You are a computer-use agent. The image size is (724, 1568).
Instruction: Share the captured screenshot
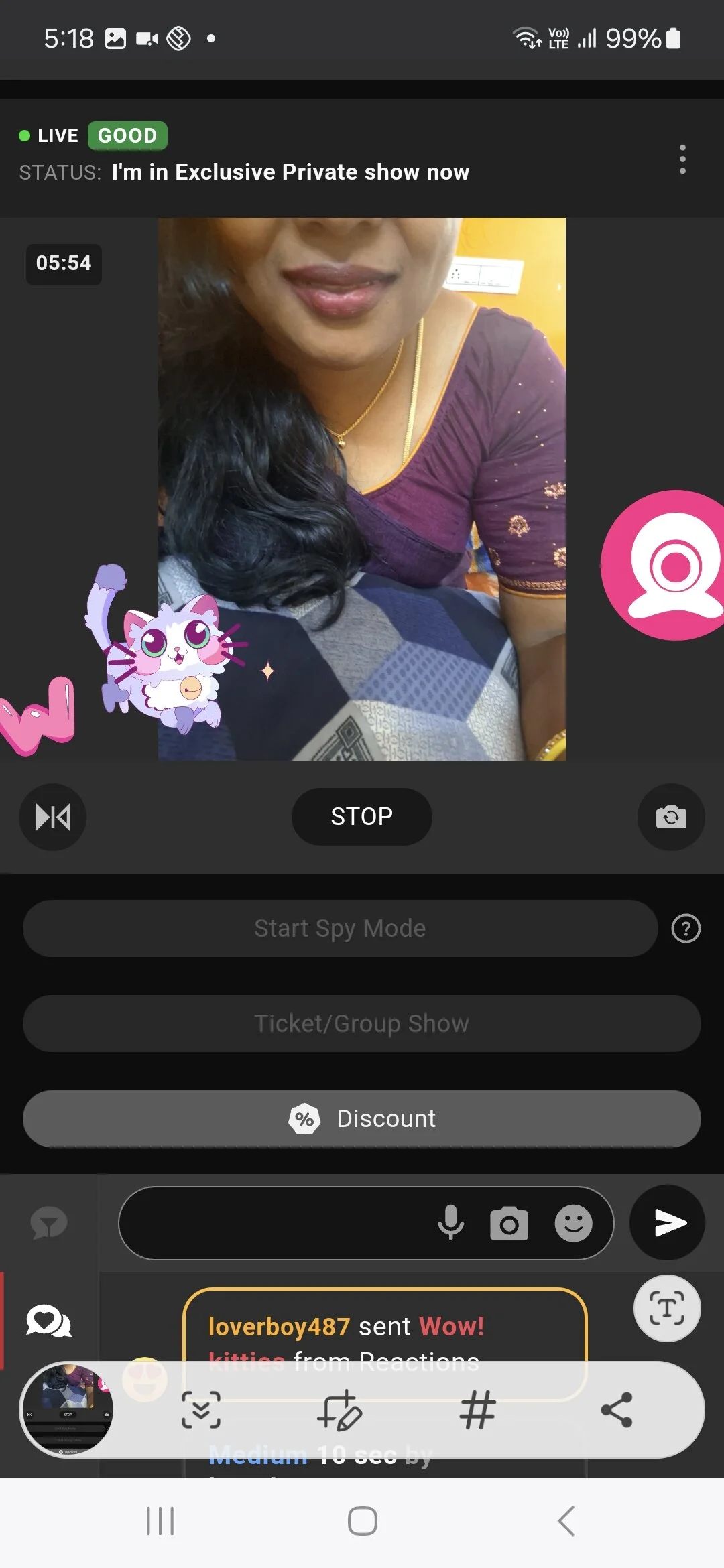pyautogui.click(x=616, y=1410)
